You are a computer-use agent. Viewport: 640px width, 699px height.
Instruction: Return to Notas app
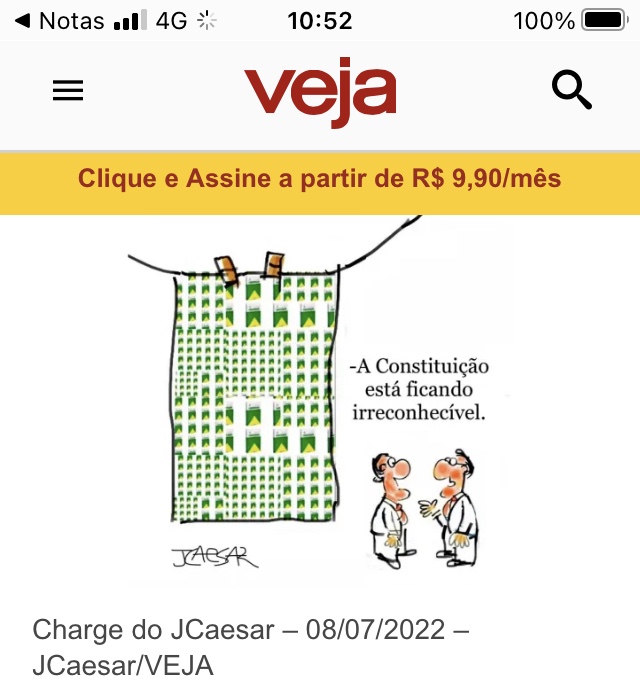60,21
